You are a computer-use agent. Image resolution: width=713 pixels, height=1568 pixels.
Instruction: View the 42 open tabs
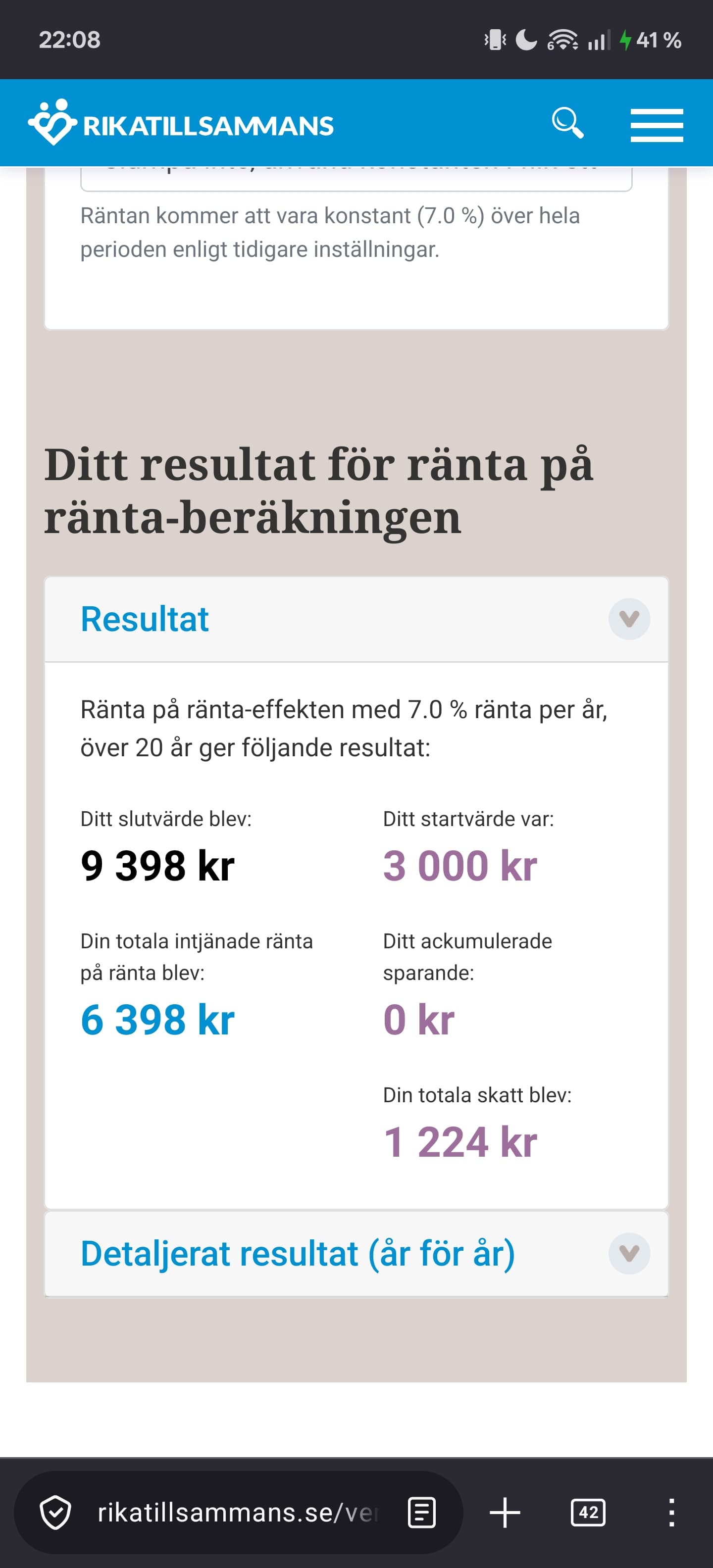click(588, 1513)
